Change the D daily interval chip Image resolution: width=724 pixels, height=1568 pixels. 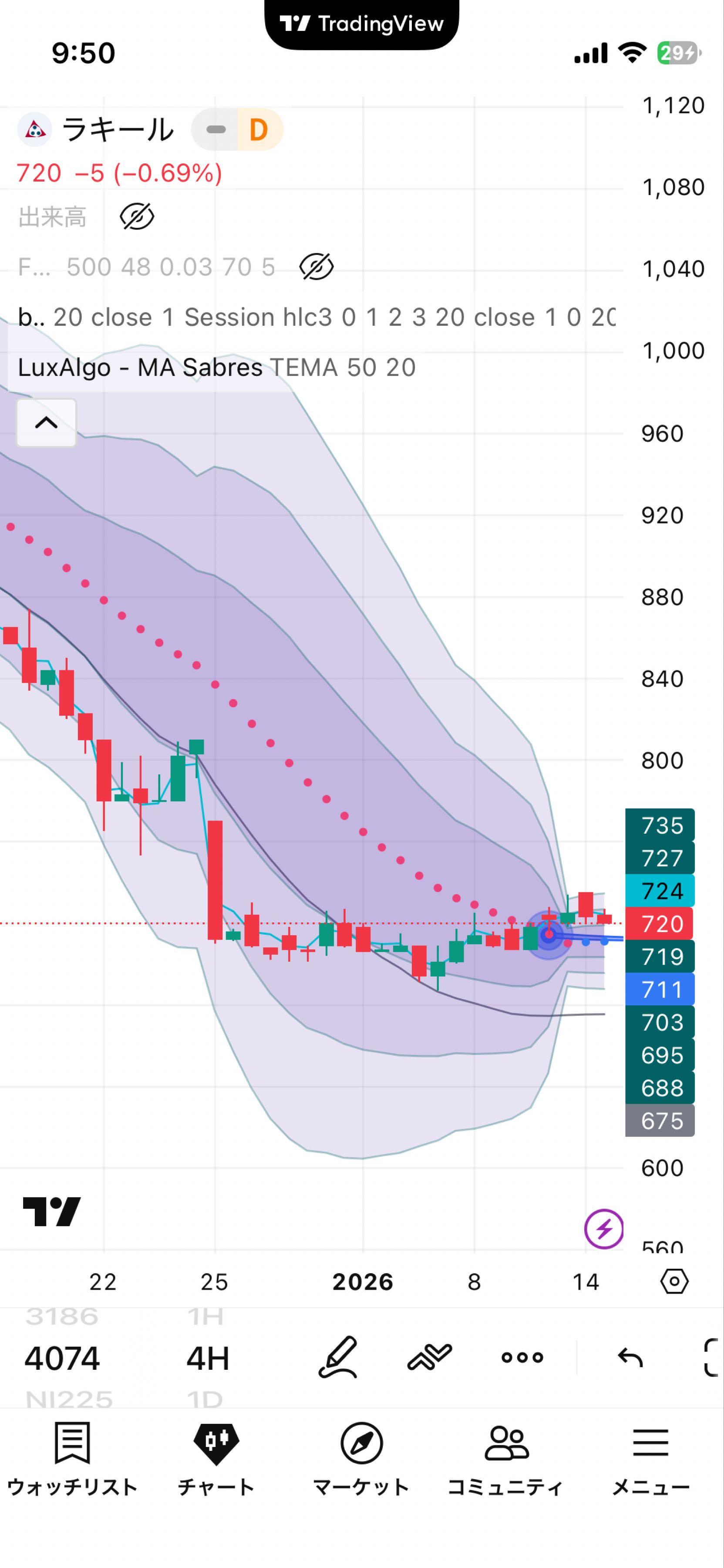tap(259, 130)
